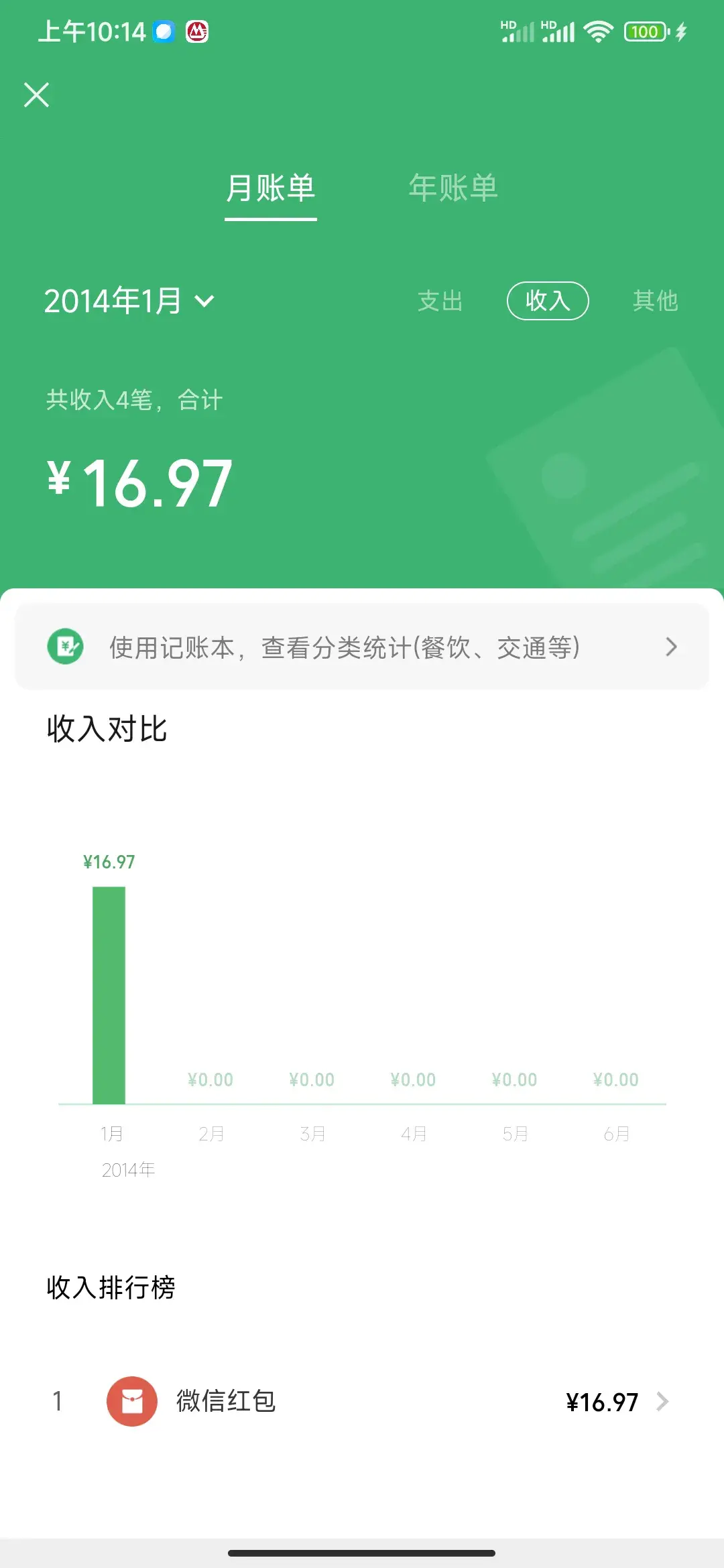Open 微信红包 income details
Image resolution: width=724 pixels, height=1568 pixels.
tap(362, 1402)
